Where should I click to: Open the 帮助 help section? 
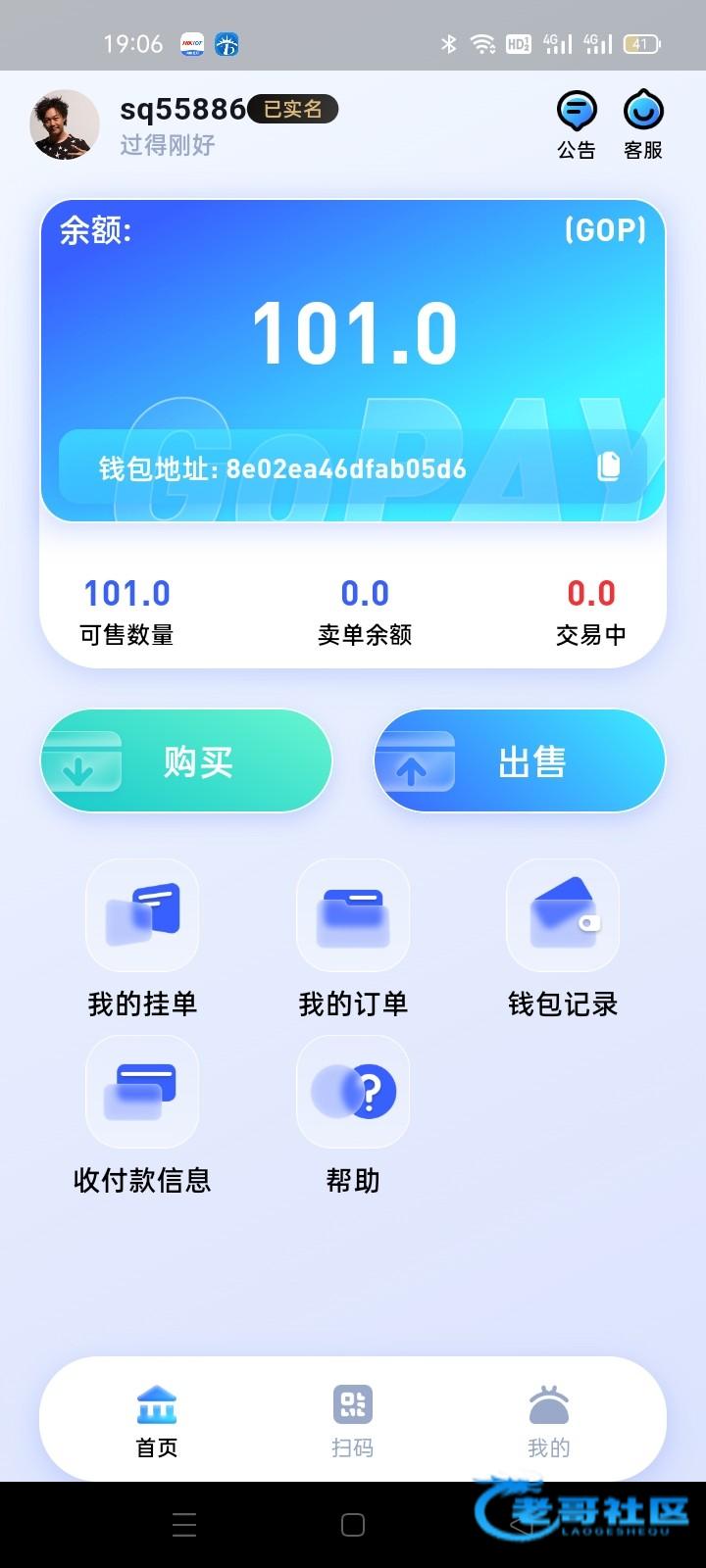coord(353,1113)
